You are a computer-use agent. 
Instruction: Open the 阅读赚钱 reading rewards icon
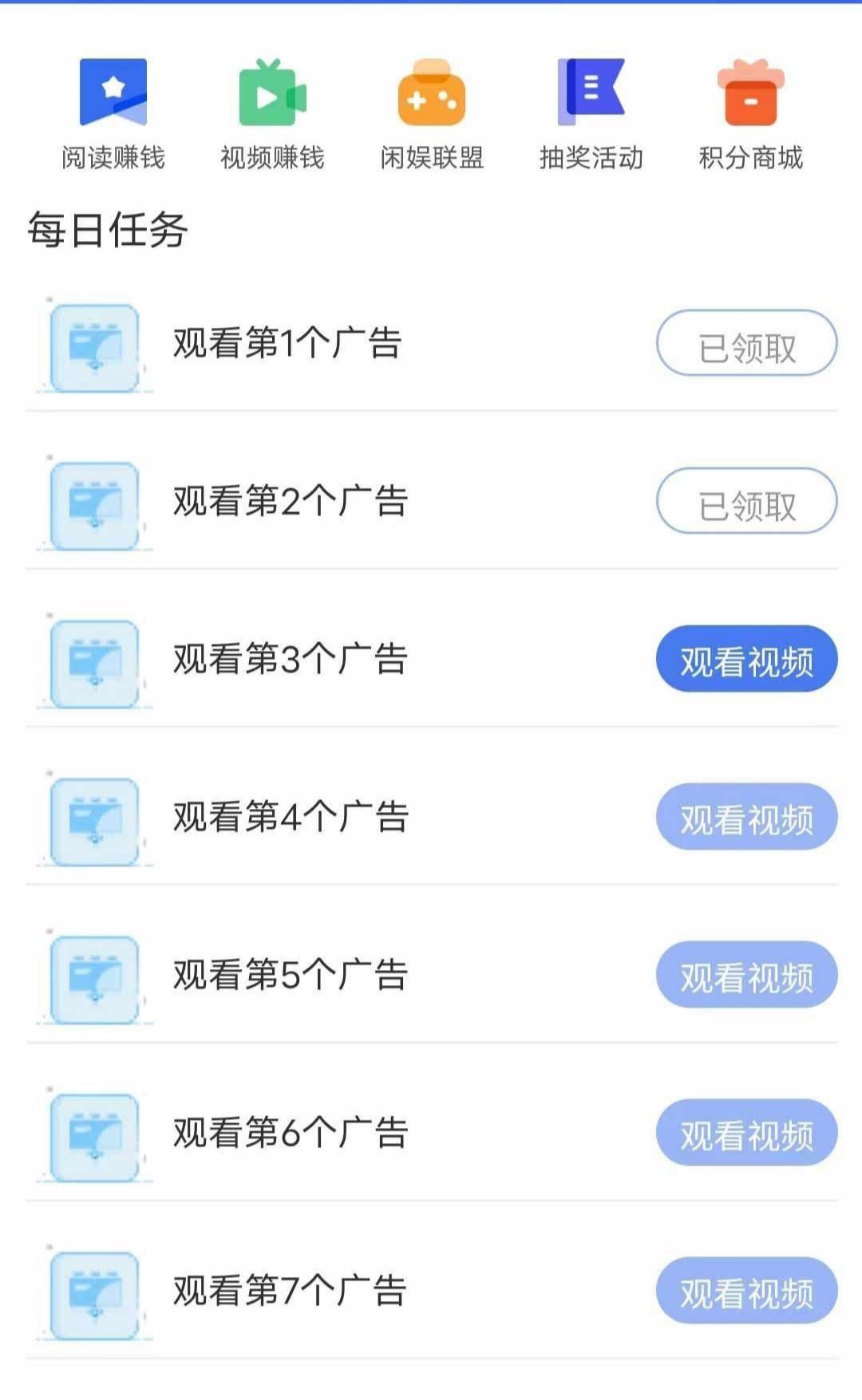[112, 96]
